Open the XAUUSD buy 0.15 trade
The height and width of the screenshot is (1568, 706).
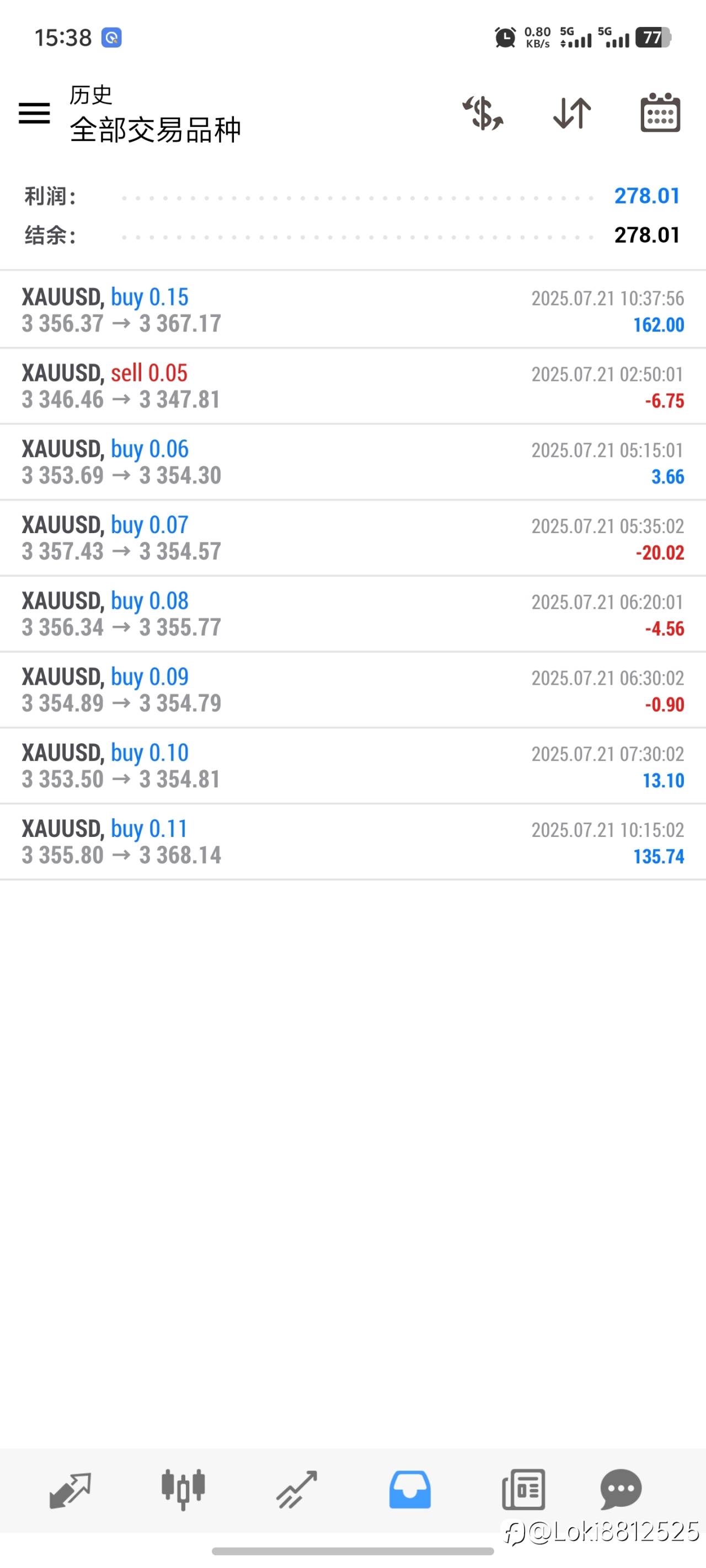pyautogui.click(x=352, y=310)
